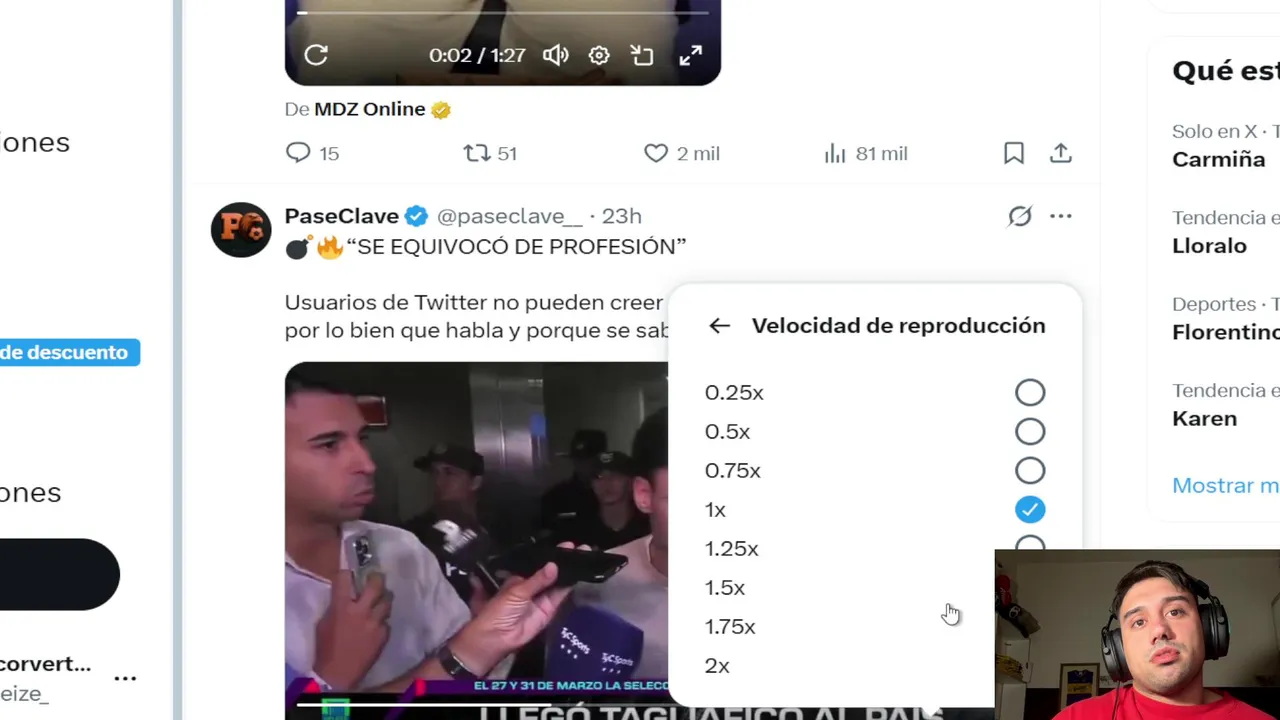Viewport: 1280px width, 720px height.
Task: Select 0.25x playback speed
Action: [x=1029, y=393]
